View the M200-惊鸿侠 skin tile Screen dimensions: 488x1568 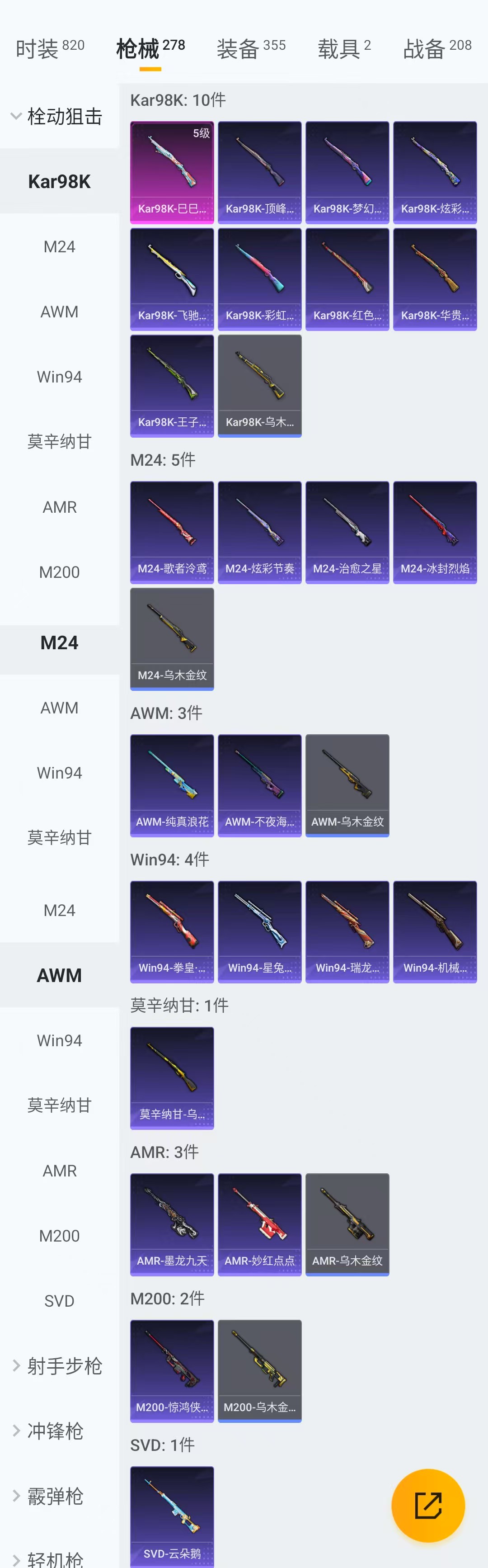172,1371
